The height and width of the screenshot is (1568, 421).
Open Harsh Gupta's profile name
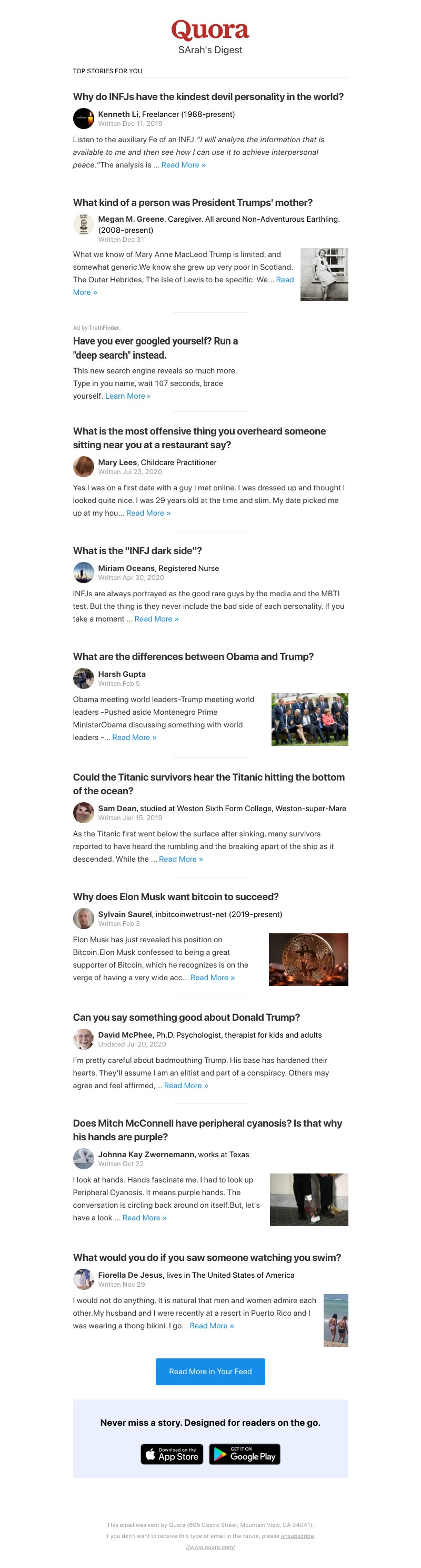click(x=122, y=674)
